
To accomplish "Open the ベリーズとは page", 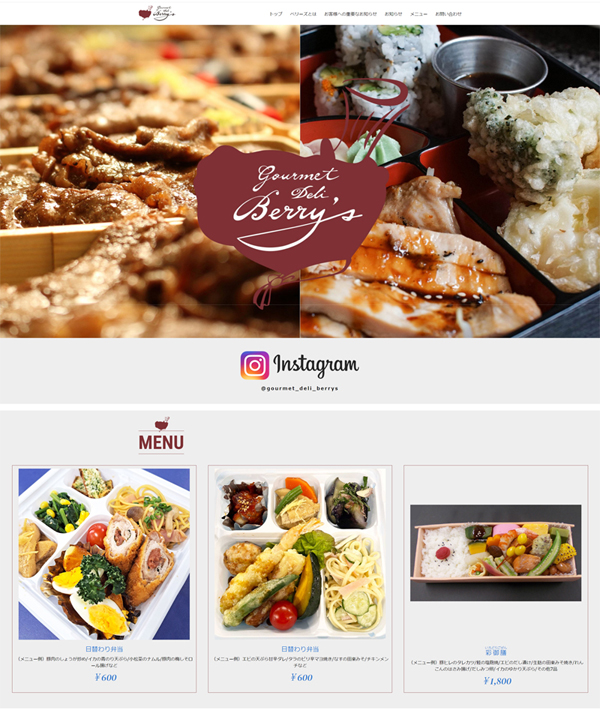I will (x=303, y=14).
